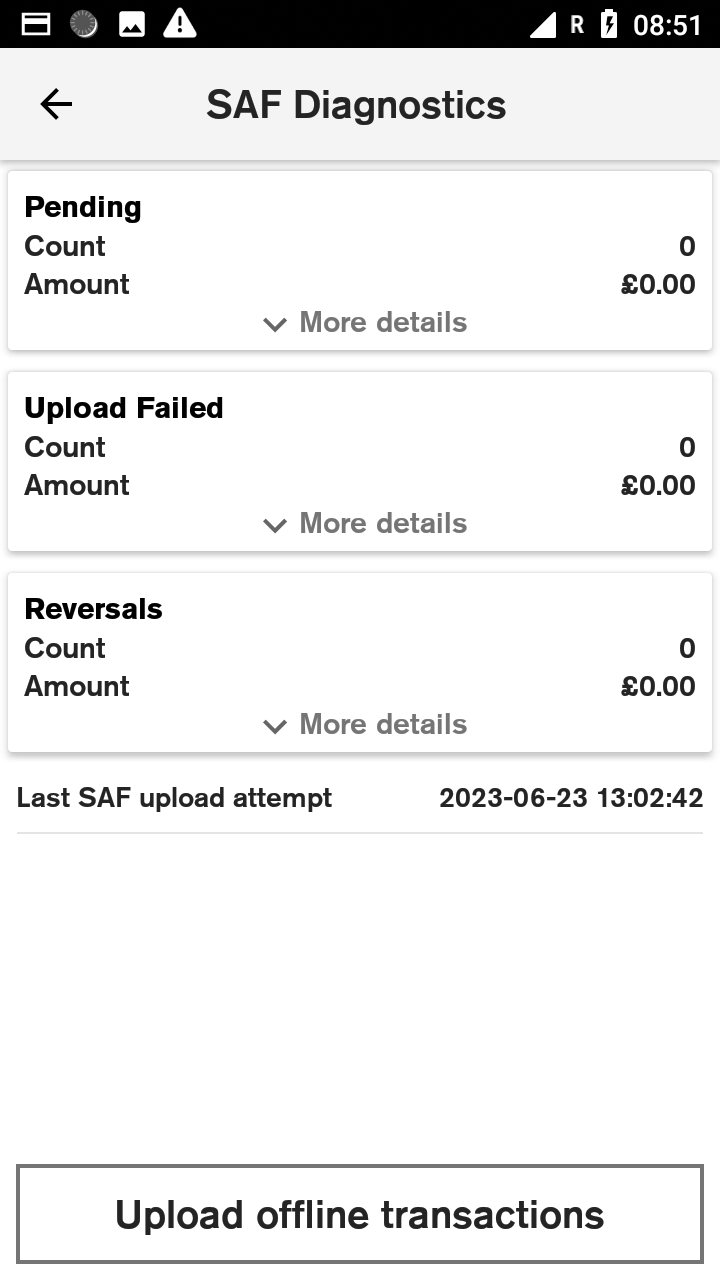720x1280 pixels.
Task: Tap Upload offline transactions button
Action: point(360,1214)
